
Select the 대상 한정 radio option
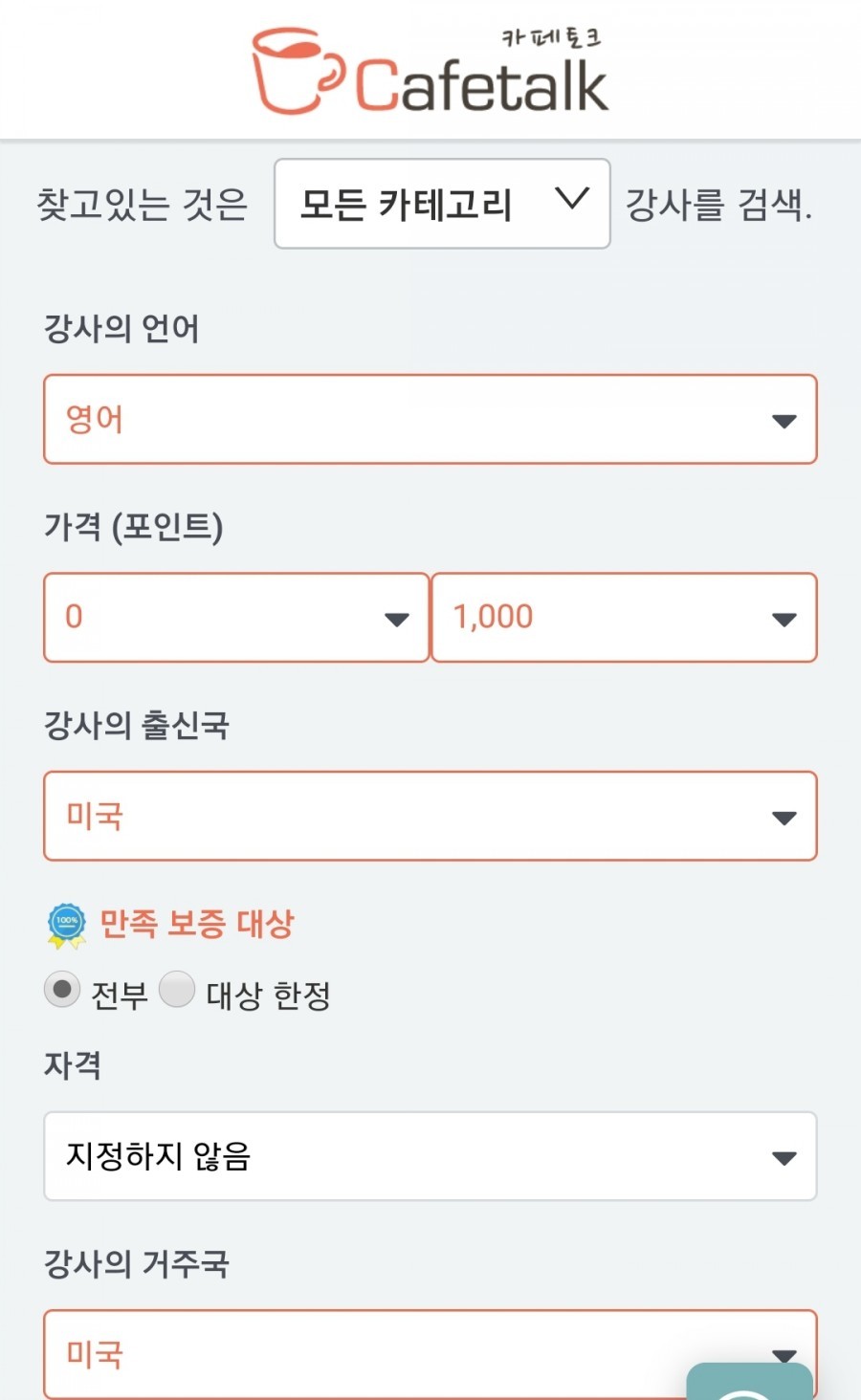pyautogui.click(x=178, y=990)
